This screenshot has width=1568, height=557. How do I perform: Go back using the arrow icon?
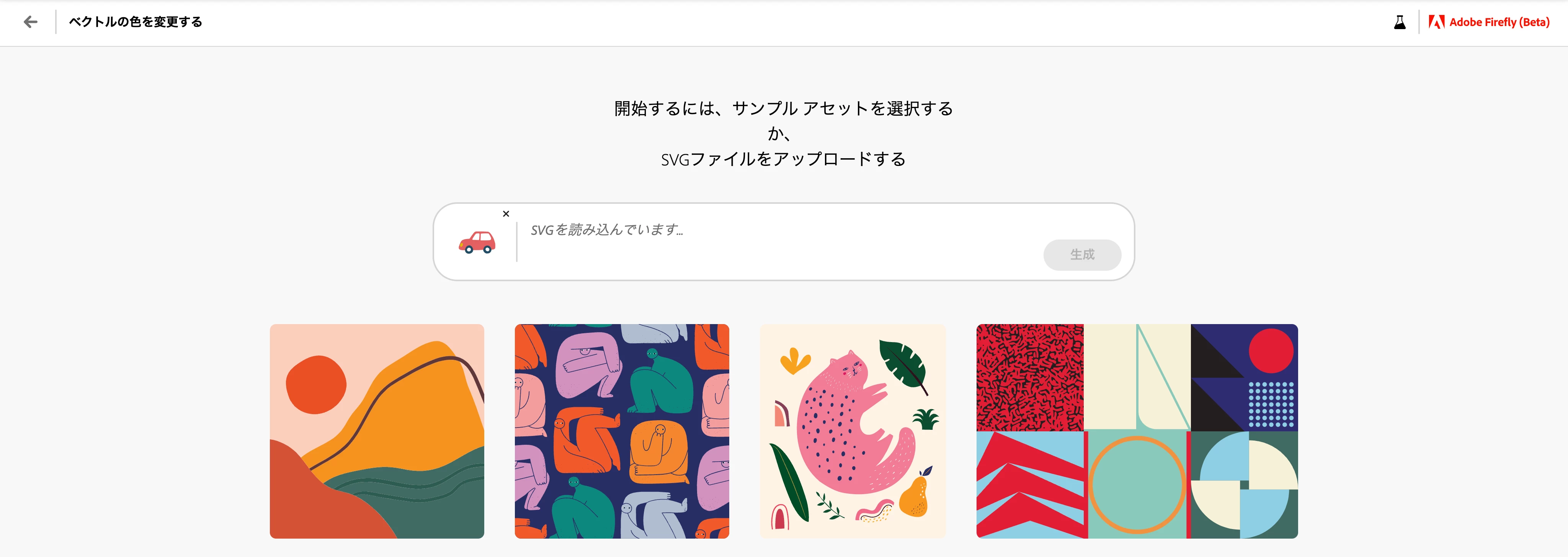tap(31, 22)
